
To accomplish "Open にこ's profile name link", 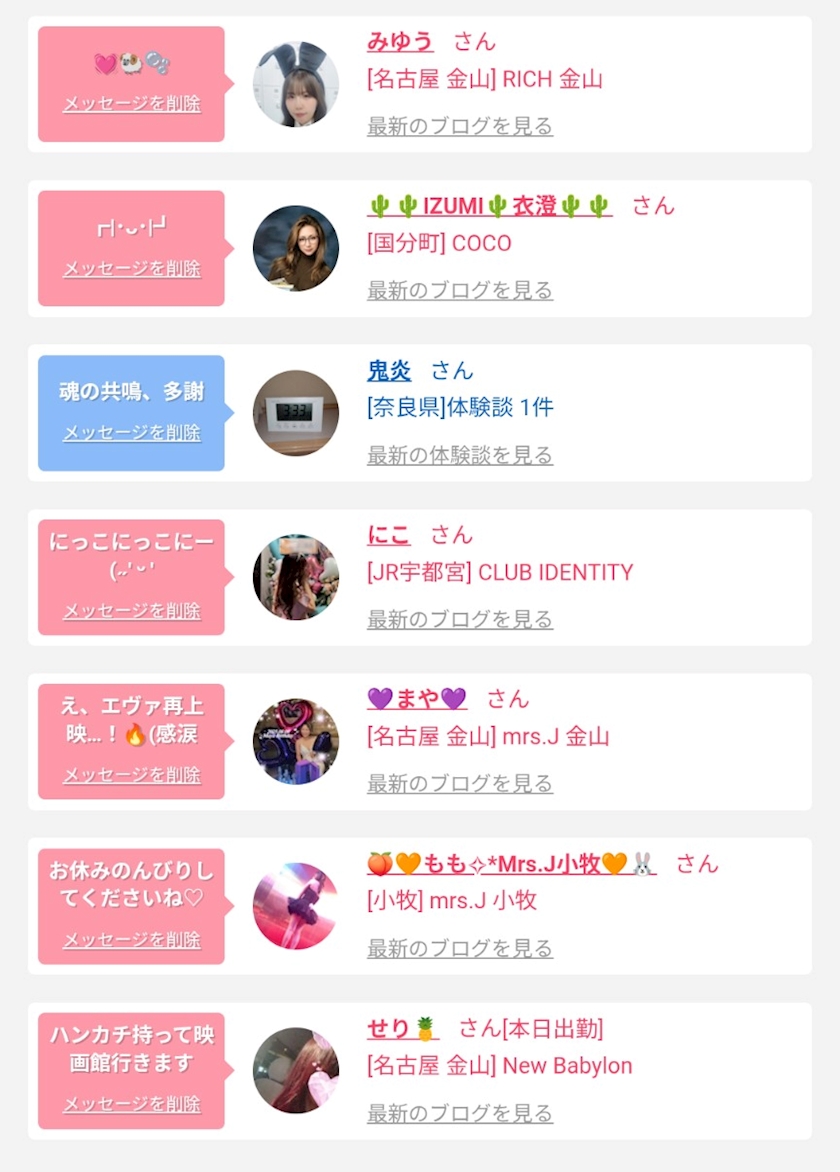I will click(x=388, y=535).
